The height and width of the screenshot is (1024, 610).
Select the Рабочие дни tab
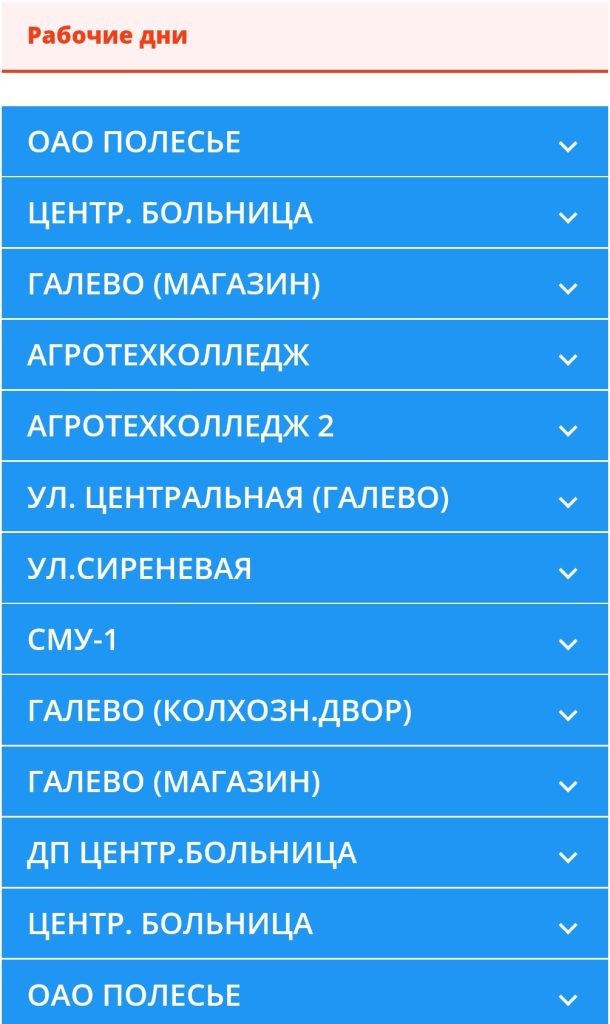pyautogui.click(x=107, y=37)
